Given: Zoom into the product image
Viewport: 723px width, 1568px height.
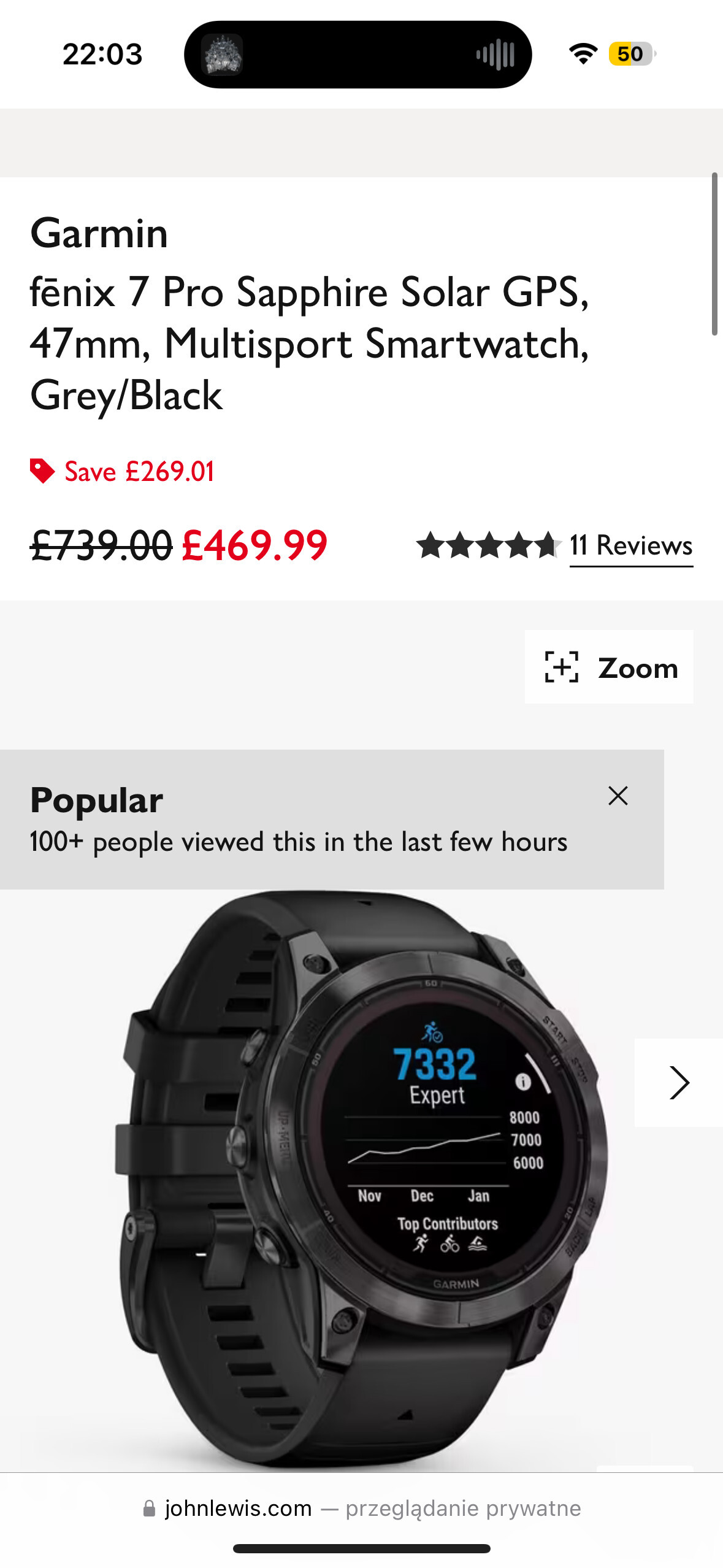Looking at the screenshot, I should click(x=609, y=667).
